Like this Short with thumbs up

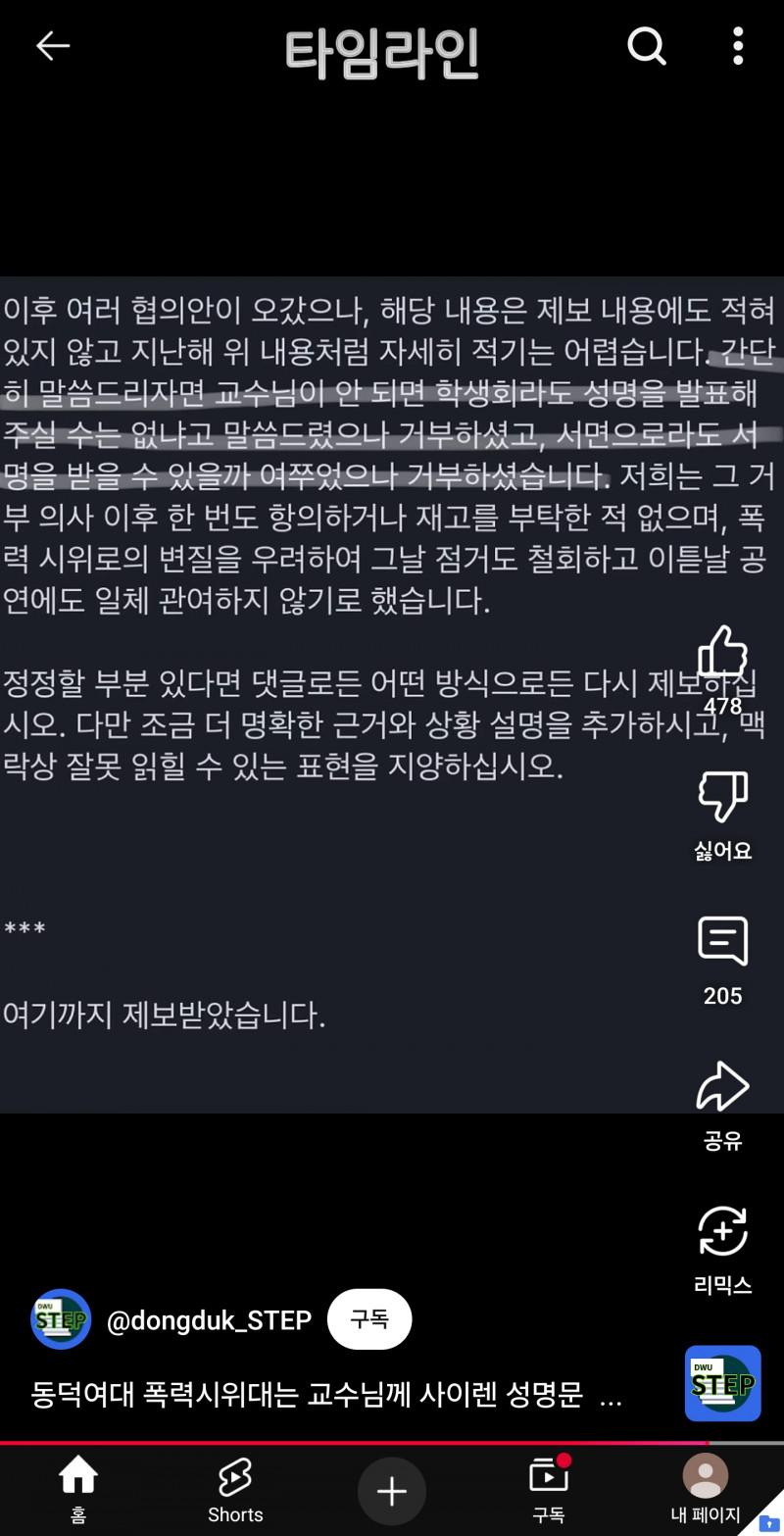(722, 654)
